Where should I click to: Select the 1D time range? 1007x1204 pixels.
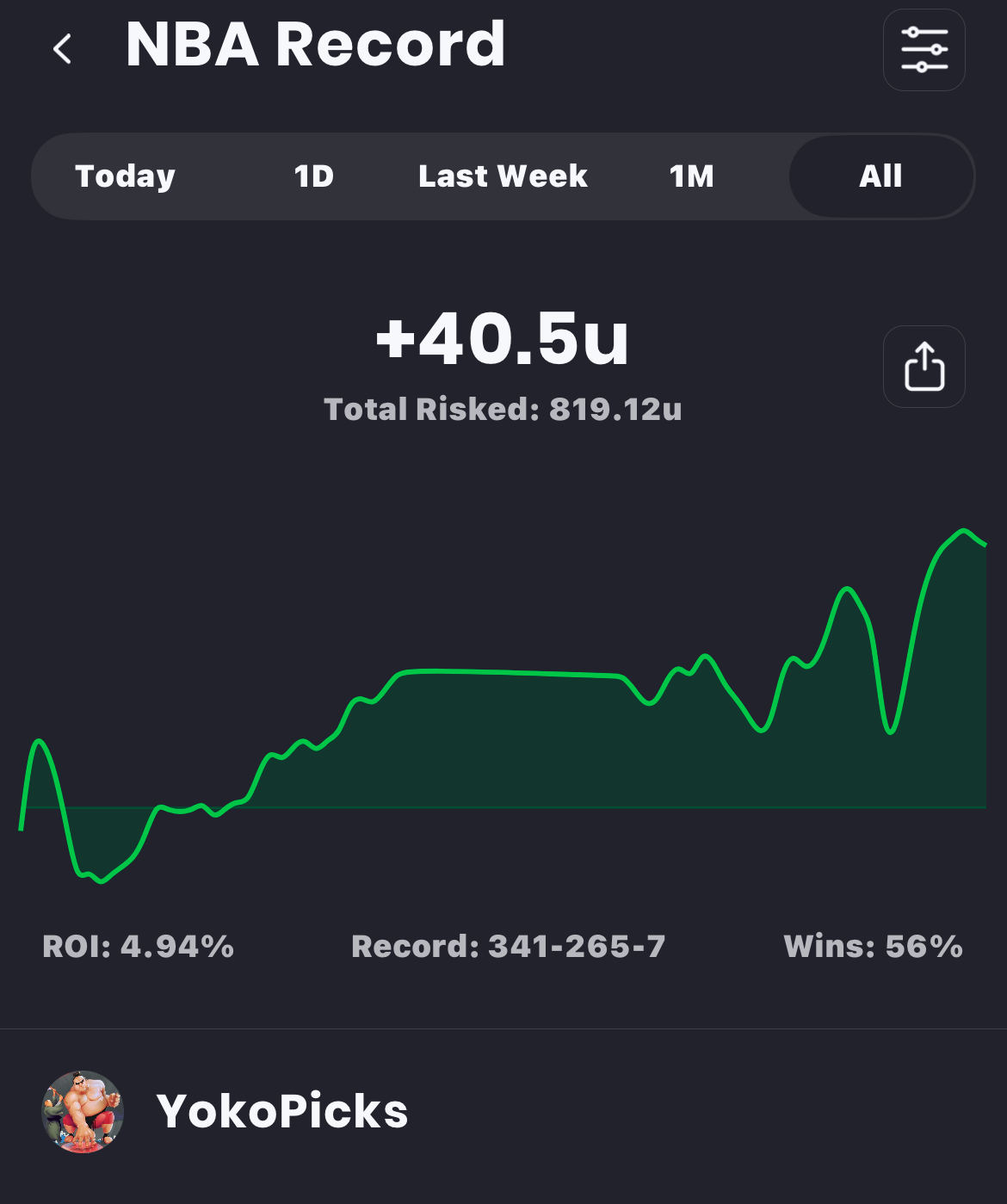(x=313, y=176)
